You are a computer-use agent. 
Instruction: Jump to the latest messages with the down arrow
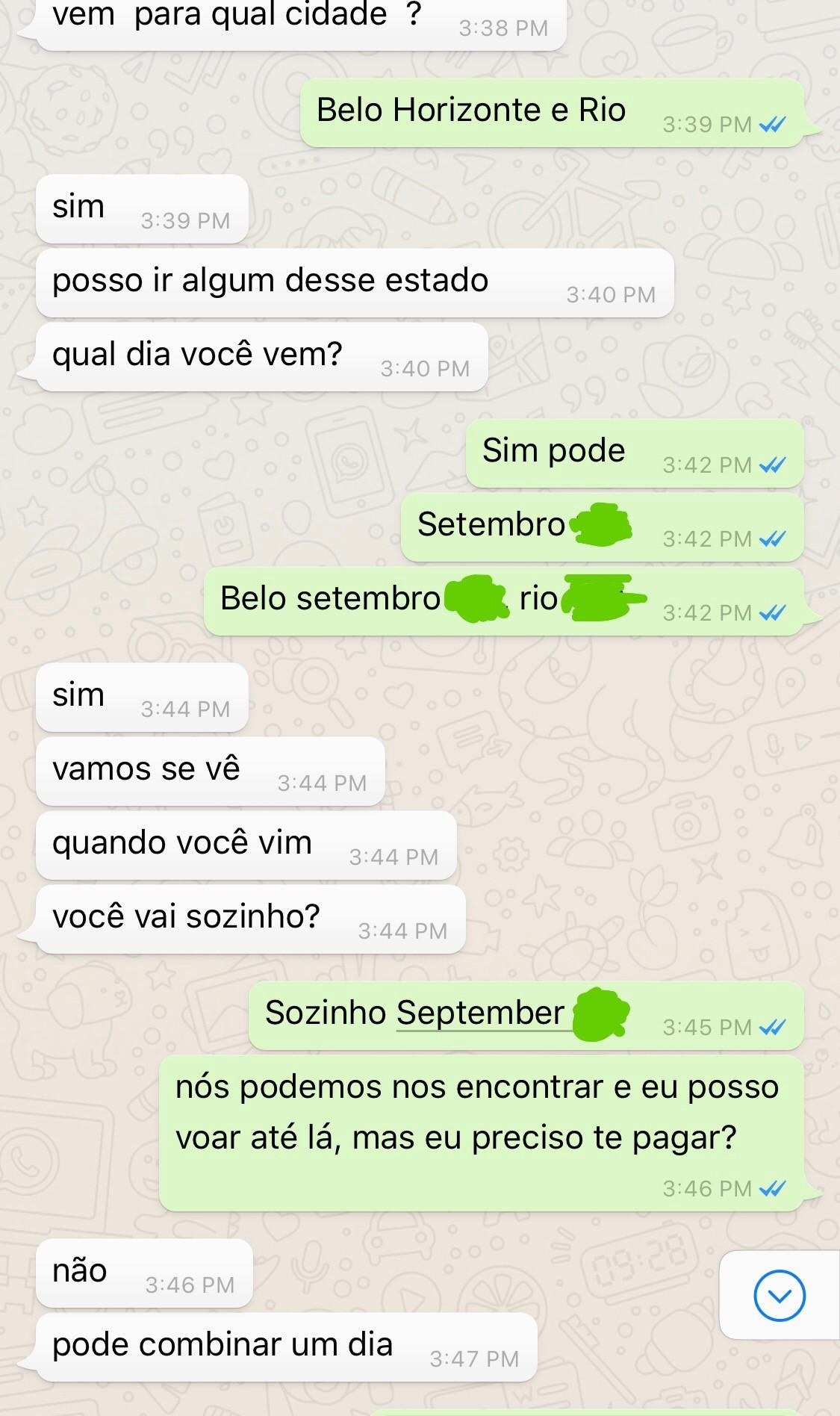click(x=780, y=1296)
